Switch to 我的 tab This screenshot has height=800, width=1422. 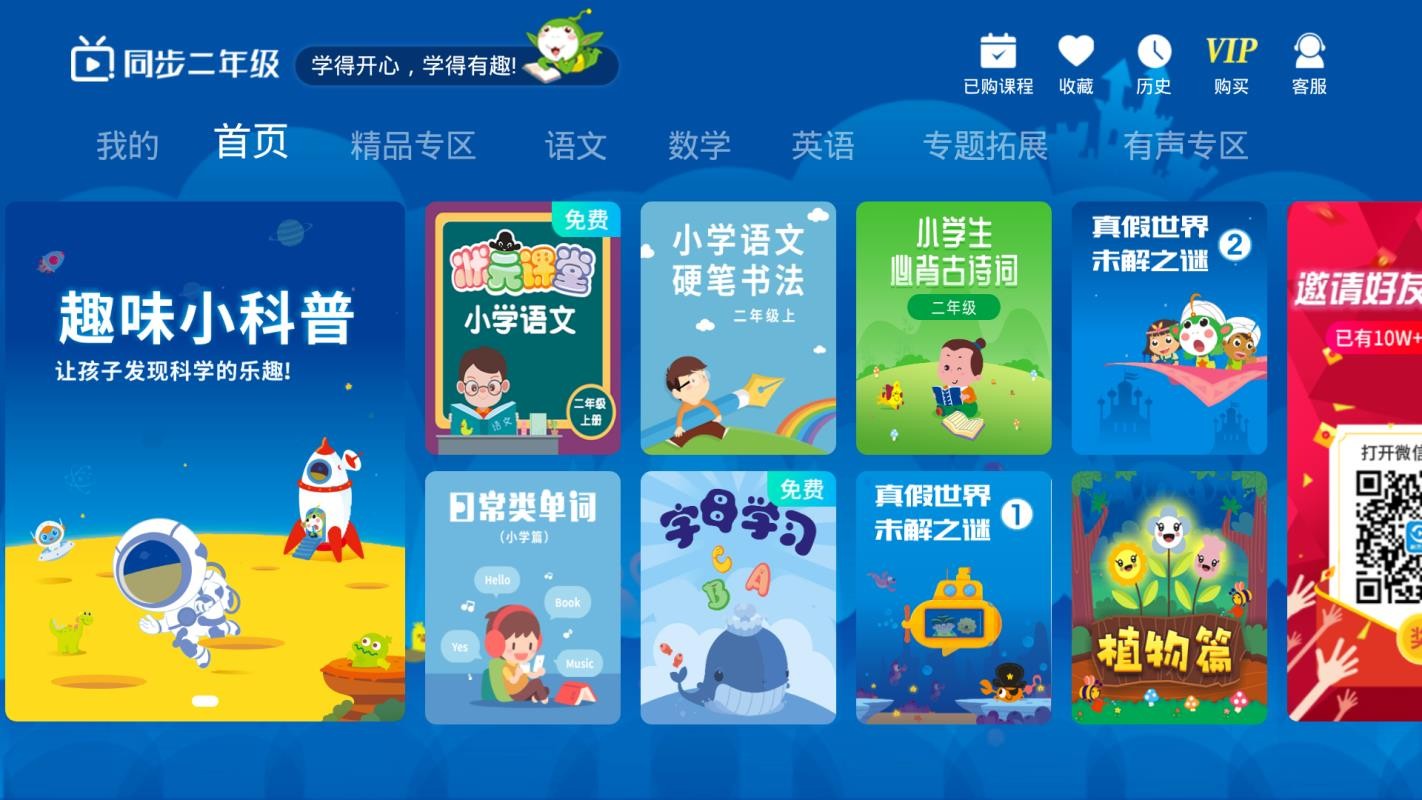coord(127,146)
